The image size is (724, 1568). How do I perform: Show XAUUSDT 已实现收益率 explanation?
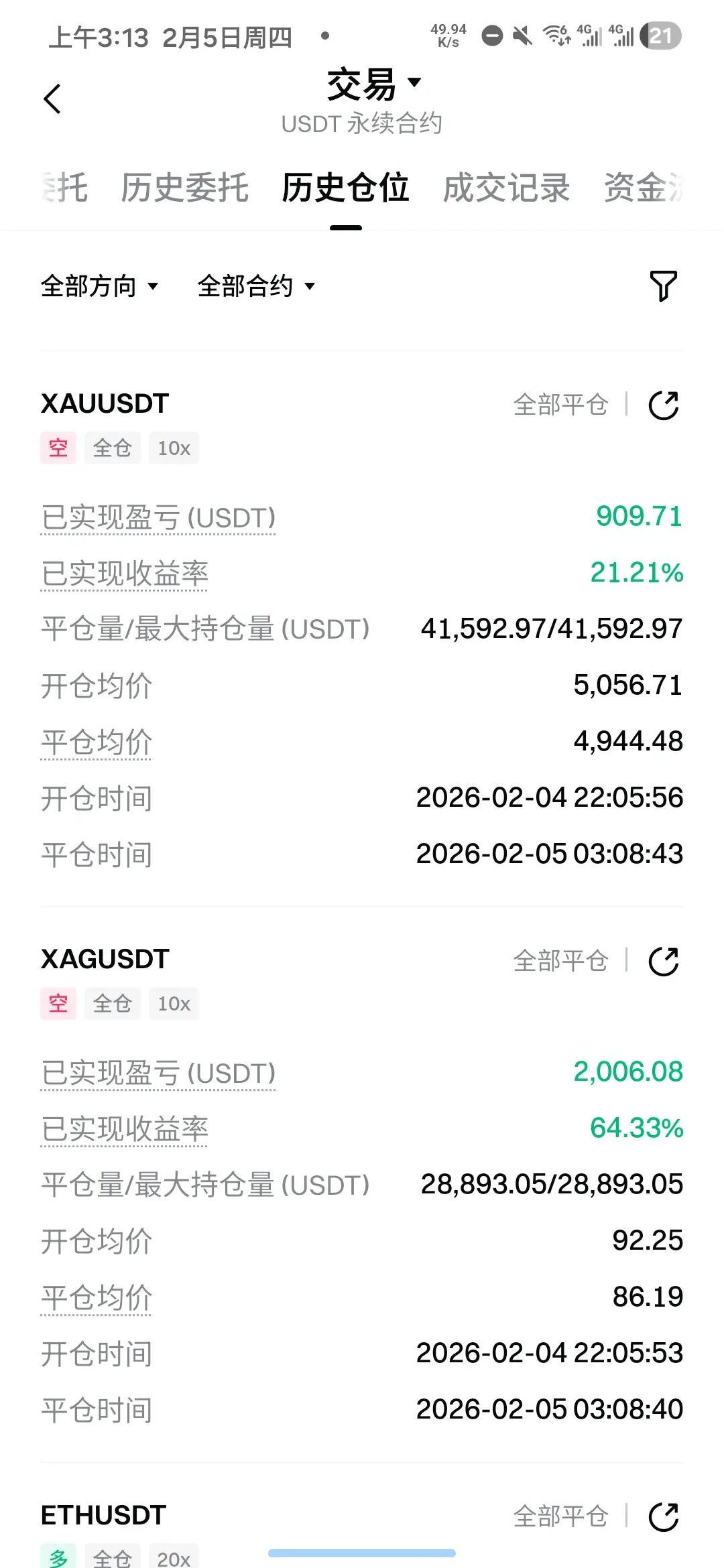[x=124, y=574]
